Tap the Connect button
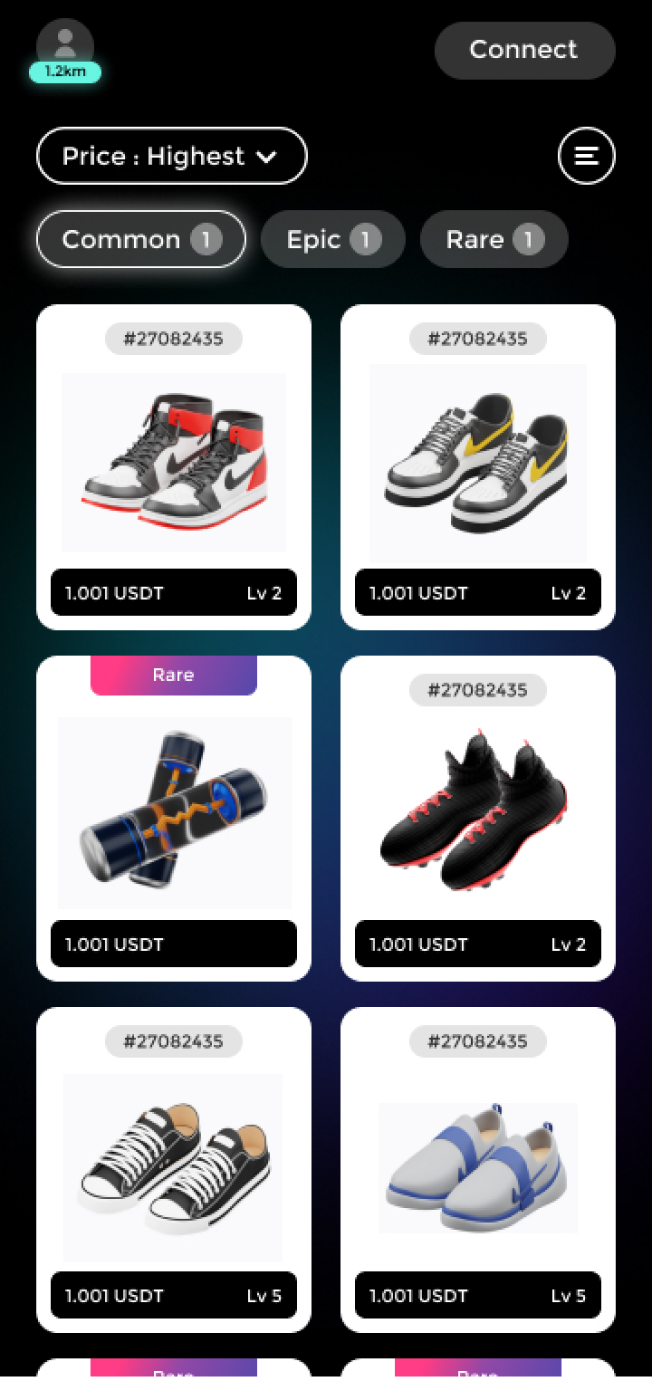Screen dimensions: 652x1377 [524, 50]
